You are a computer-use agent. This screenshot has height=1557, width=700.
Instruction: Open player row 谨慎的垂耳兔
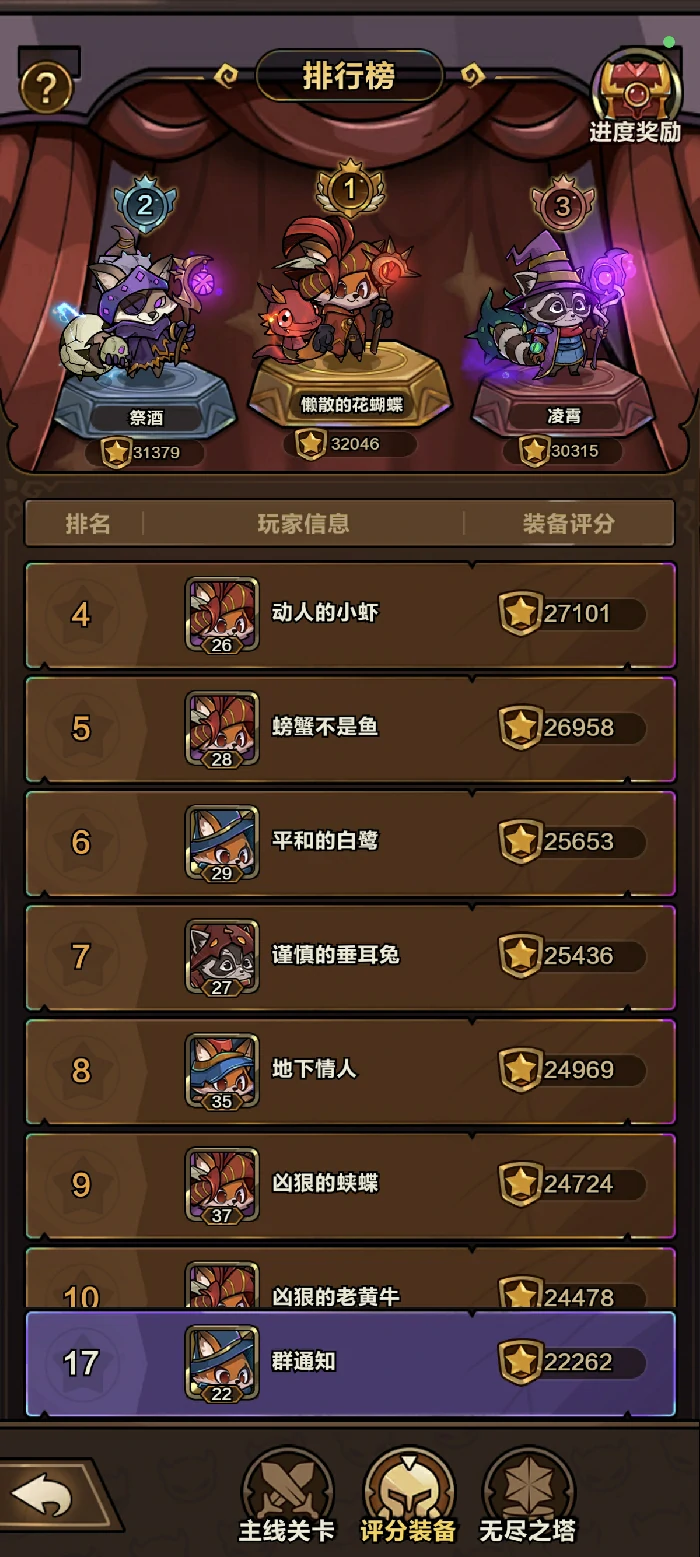[x=350, y=956]
